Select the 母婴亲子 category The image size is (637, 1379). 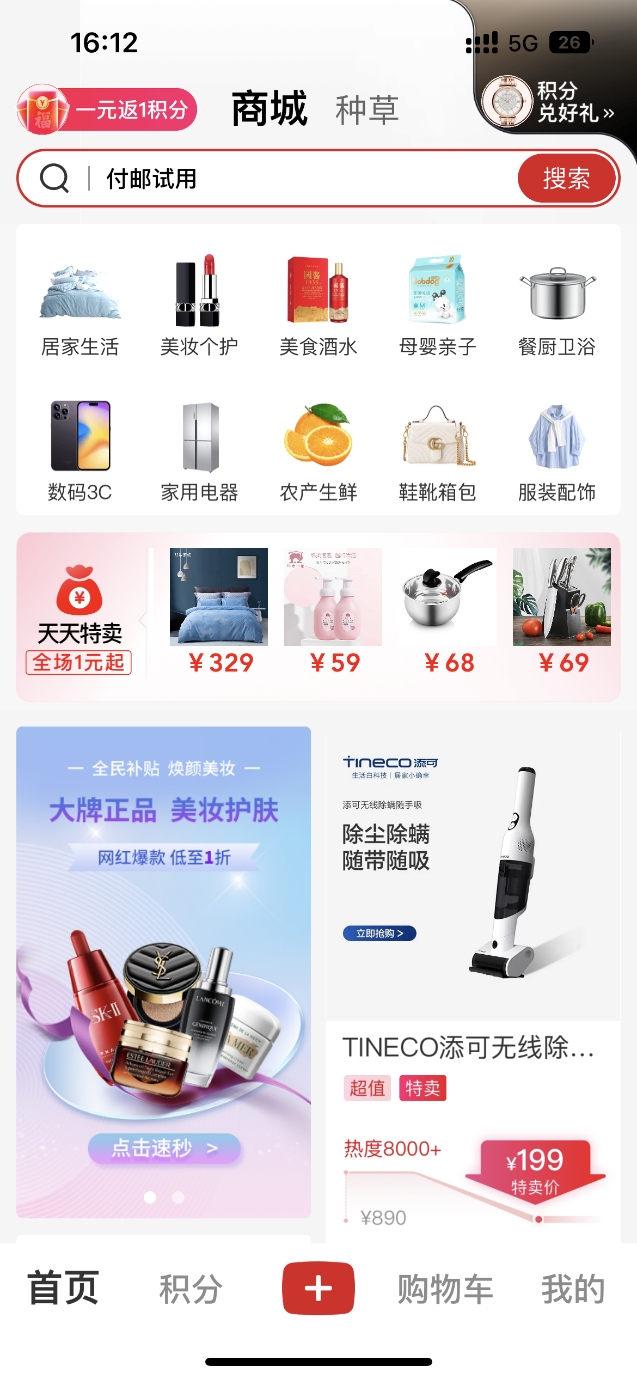(x=437, y=304)
